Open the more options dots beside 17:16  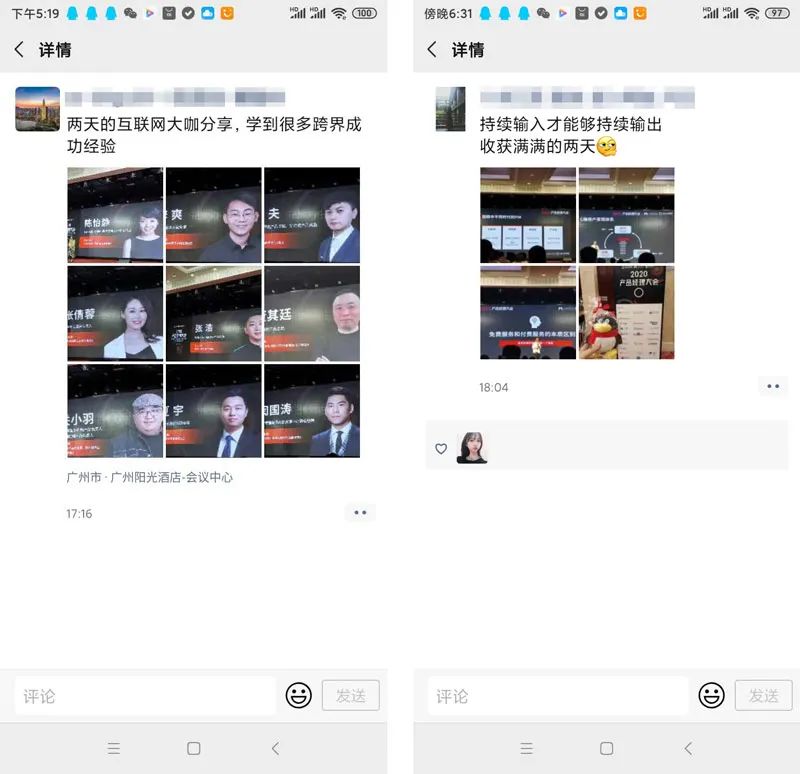[360, 513]
